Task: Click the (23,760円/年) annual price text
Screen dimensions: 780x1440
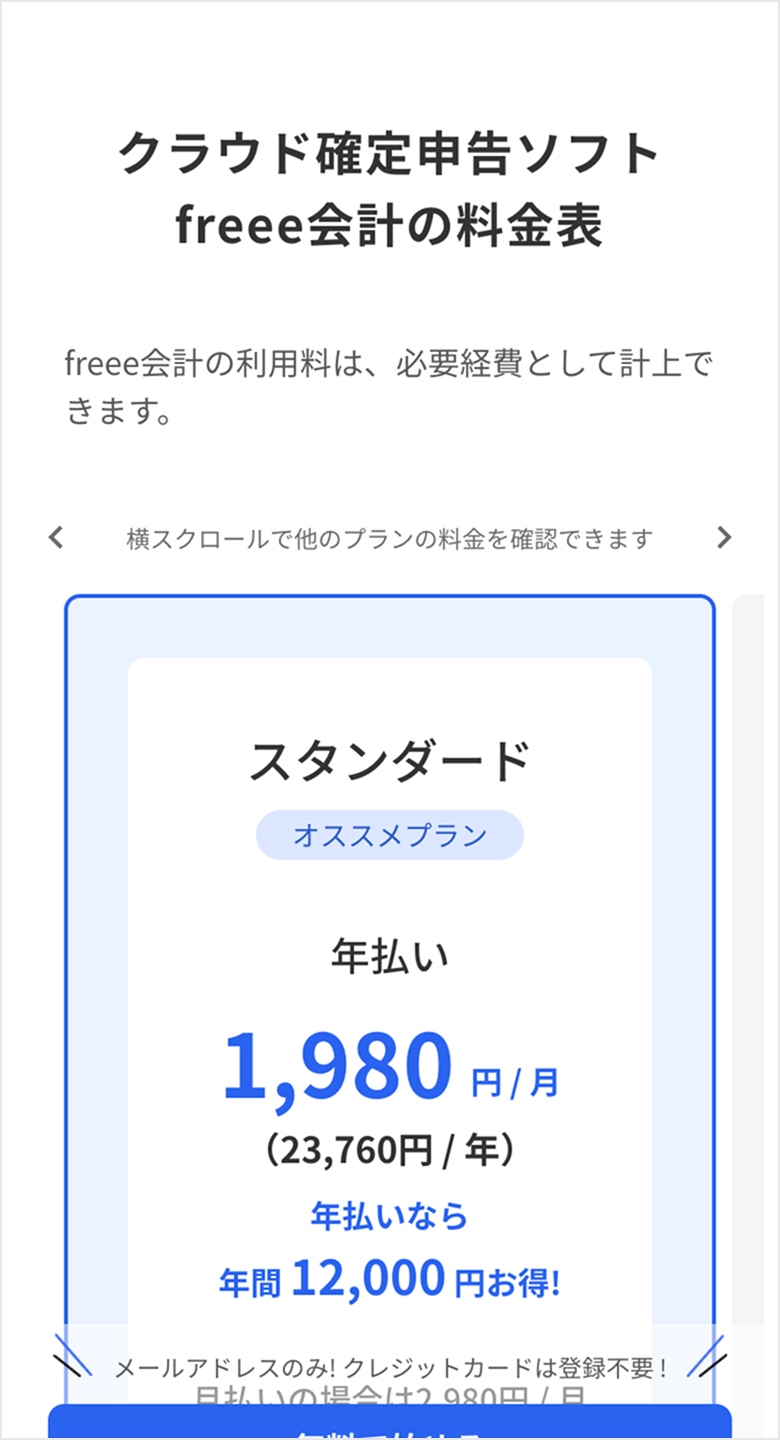Action: 390,1150
